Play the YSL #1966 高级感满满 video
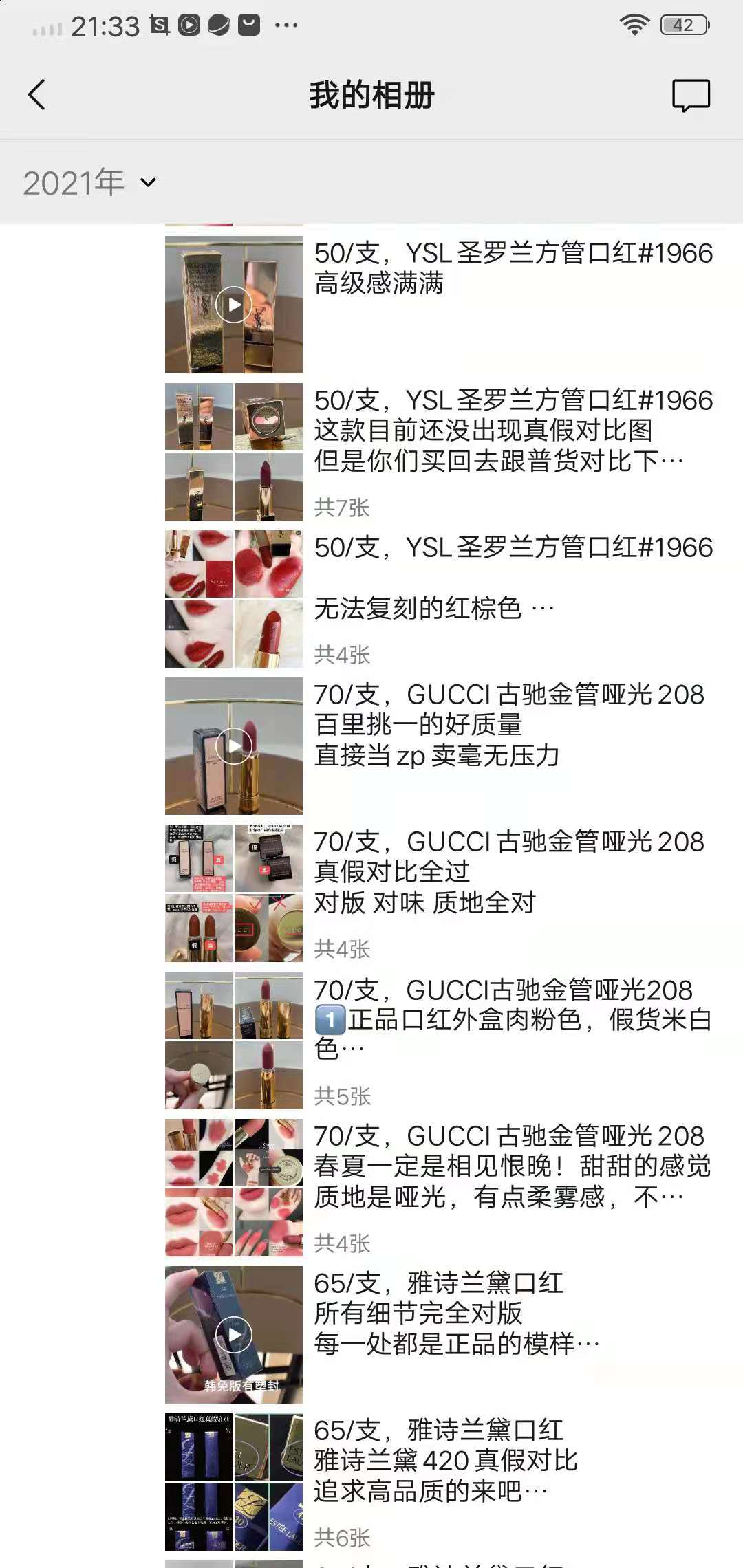The image size is (743, 1568). click(234, 305)
